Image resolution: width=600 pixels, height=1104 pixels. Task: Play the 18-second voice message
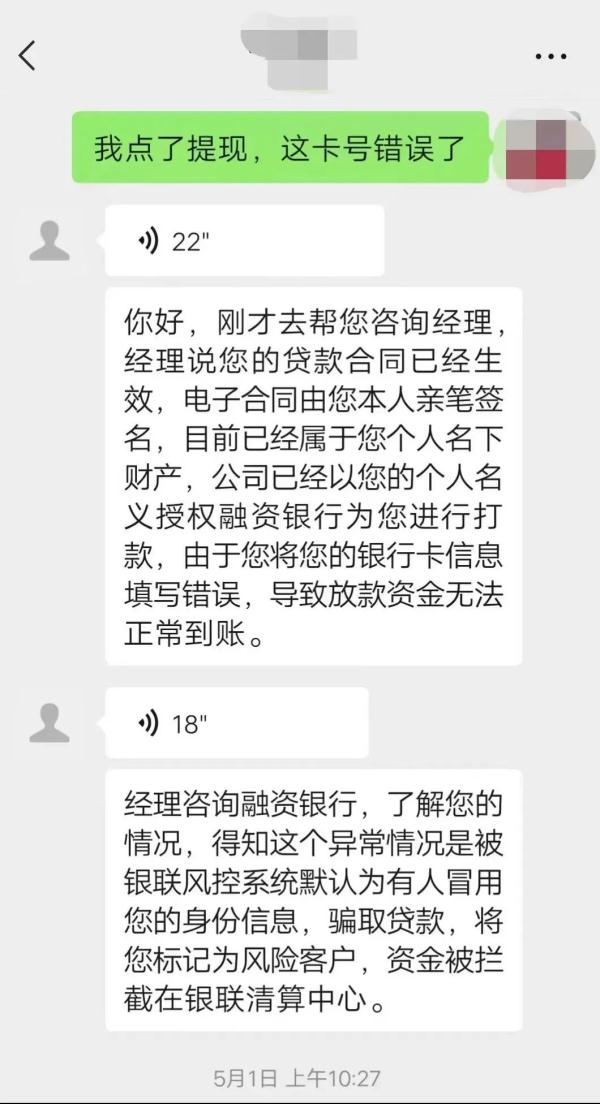click(x=236, y=723)
